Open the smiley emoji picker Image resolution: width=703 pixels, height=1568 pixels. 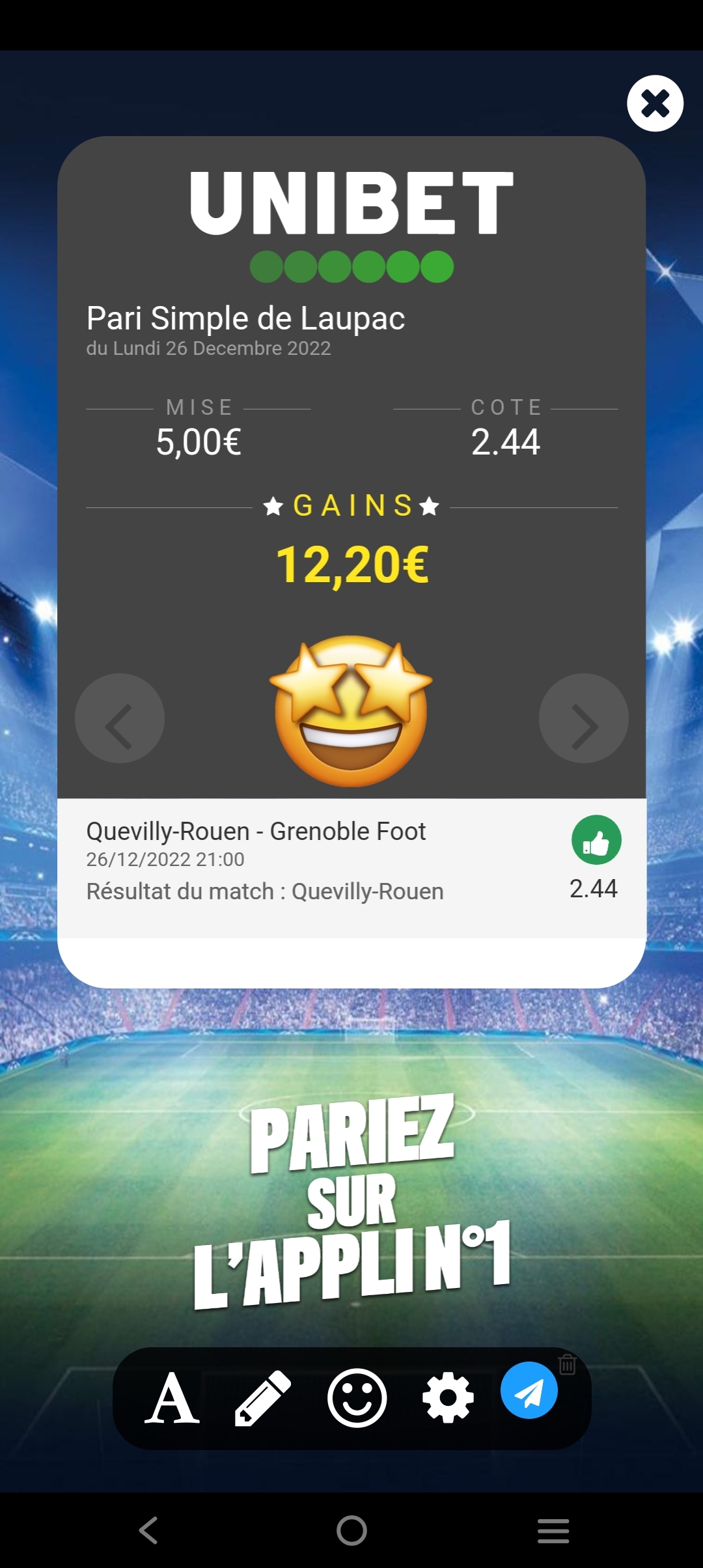pyautogui.click(x=357, y=1399)
